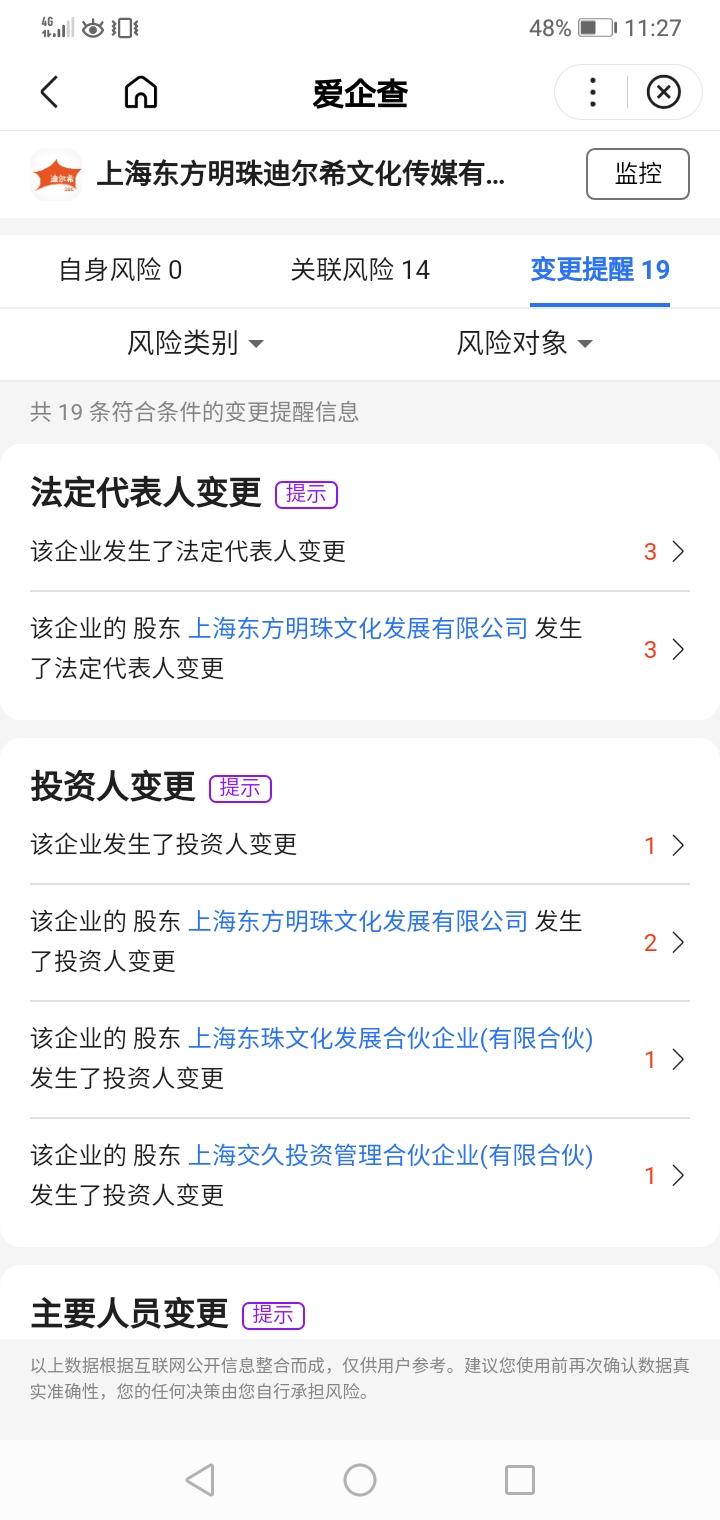The image size is (720, 1520).
Task: Switch to 自身风险 tab
Action: coord(120,270)
